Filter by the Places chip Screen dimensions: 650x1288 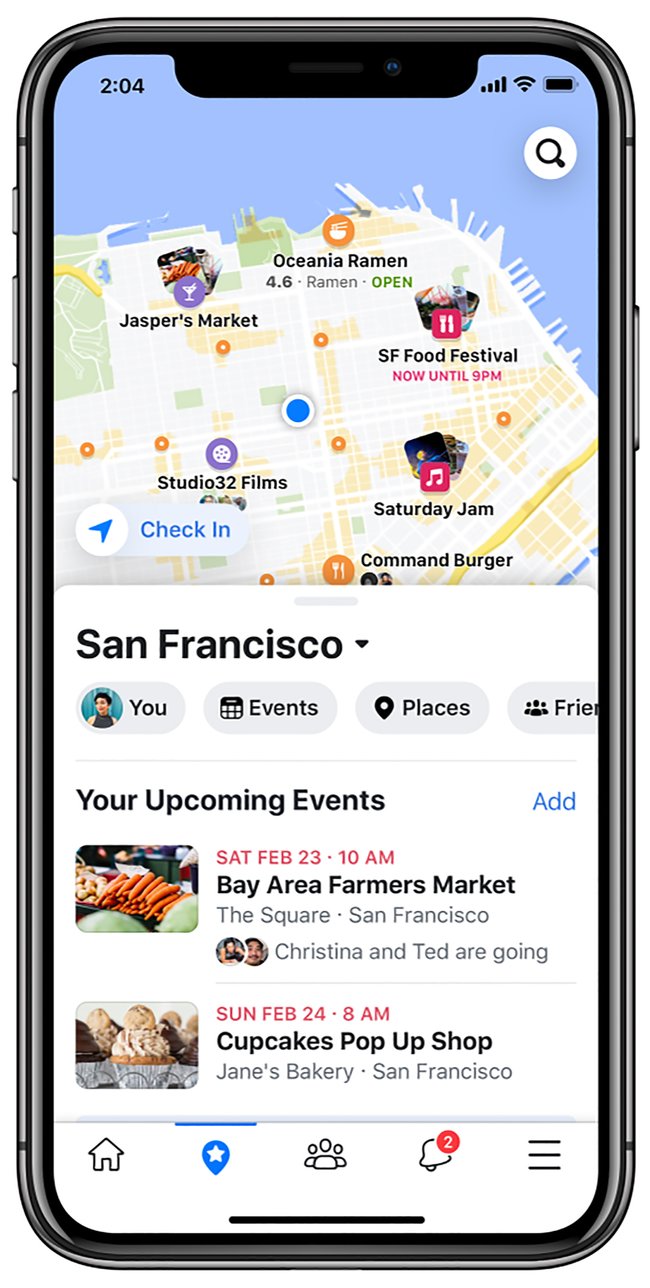tap(422, 708)
